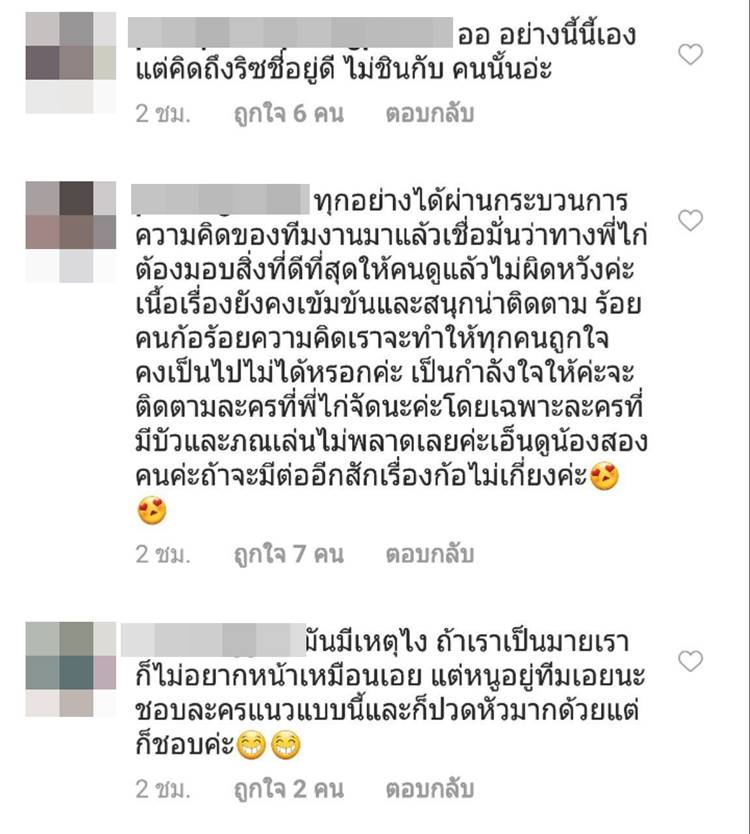This screenshot has height=834, width=750.
Task: Tap ตอบกลับ under the 7-likes comment
Action: 429,553
